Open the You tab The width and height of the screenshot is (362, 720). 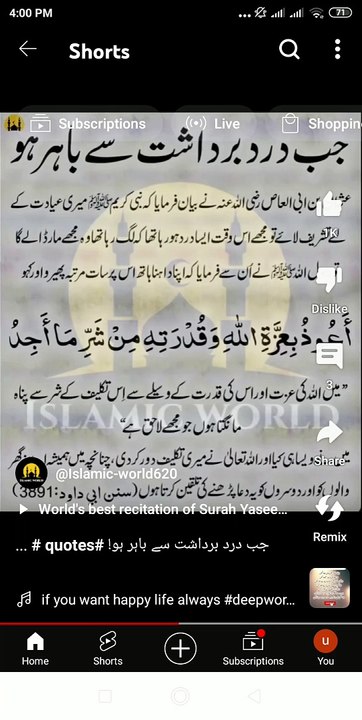click(326, 649)
